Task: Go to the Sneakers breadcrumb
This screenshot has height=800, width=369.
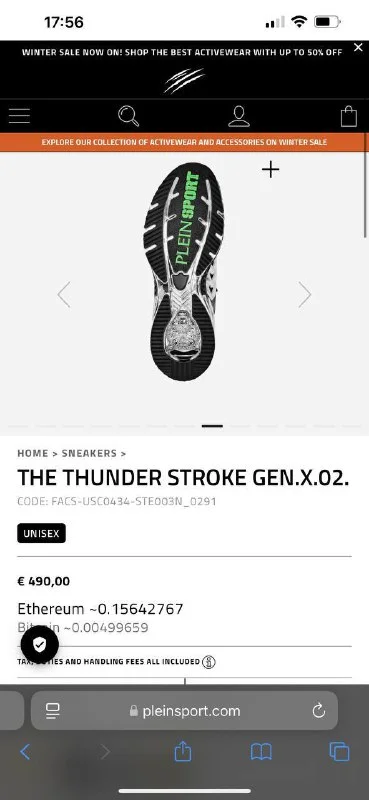Action: pyautogui.click(x=89, y=453)
